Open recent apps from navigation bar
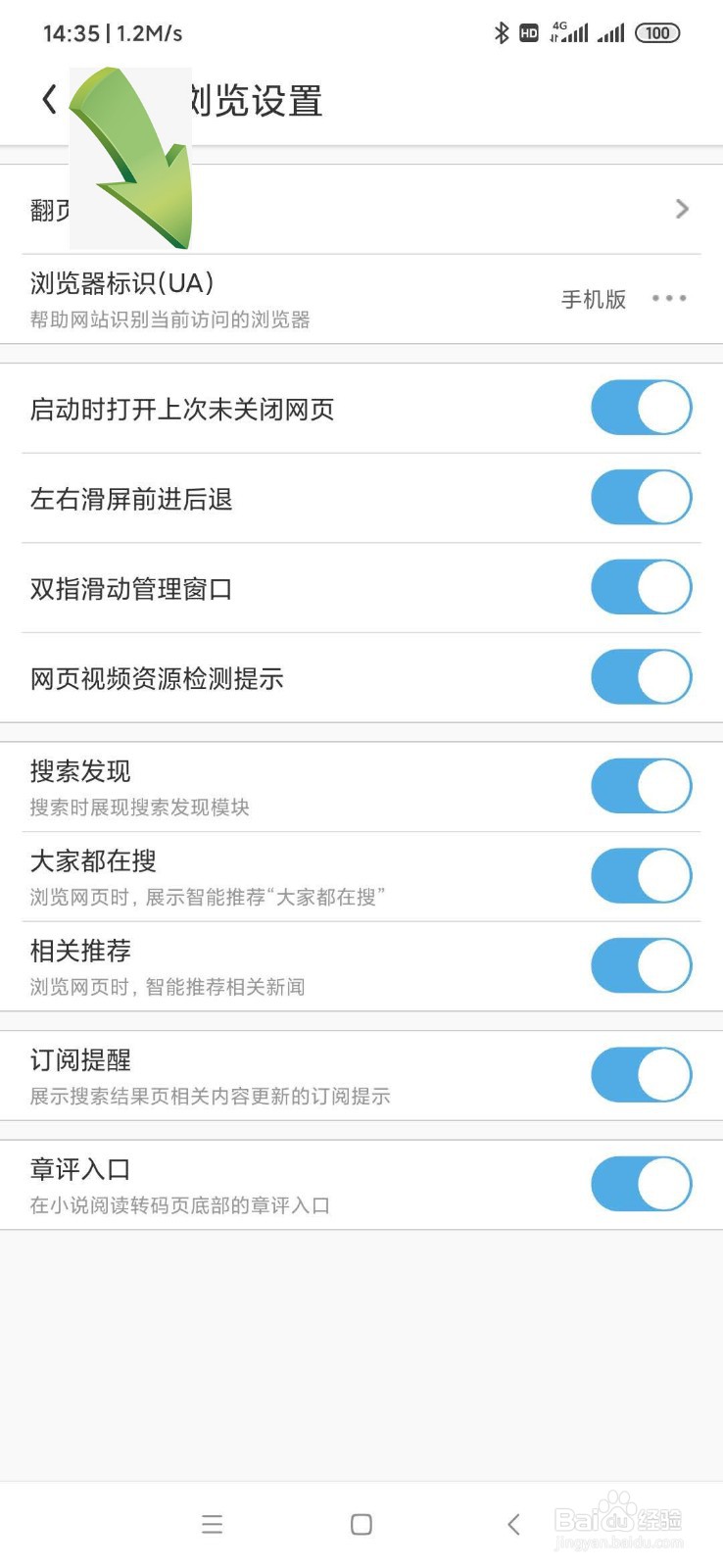Screen dimensions: 723x1568 click(x=212, y=1524)
